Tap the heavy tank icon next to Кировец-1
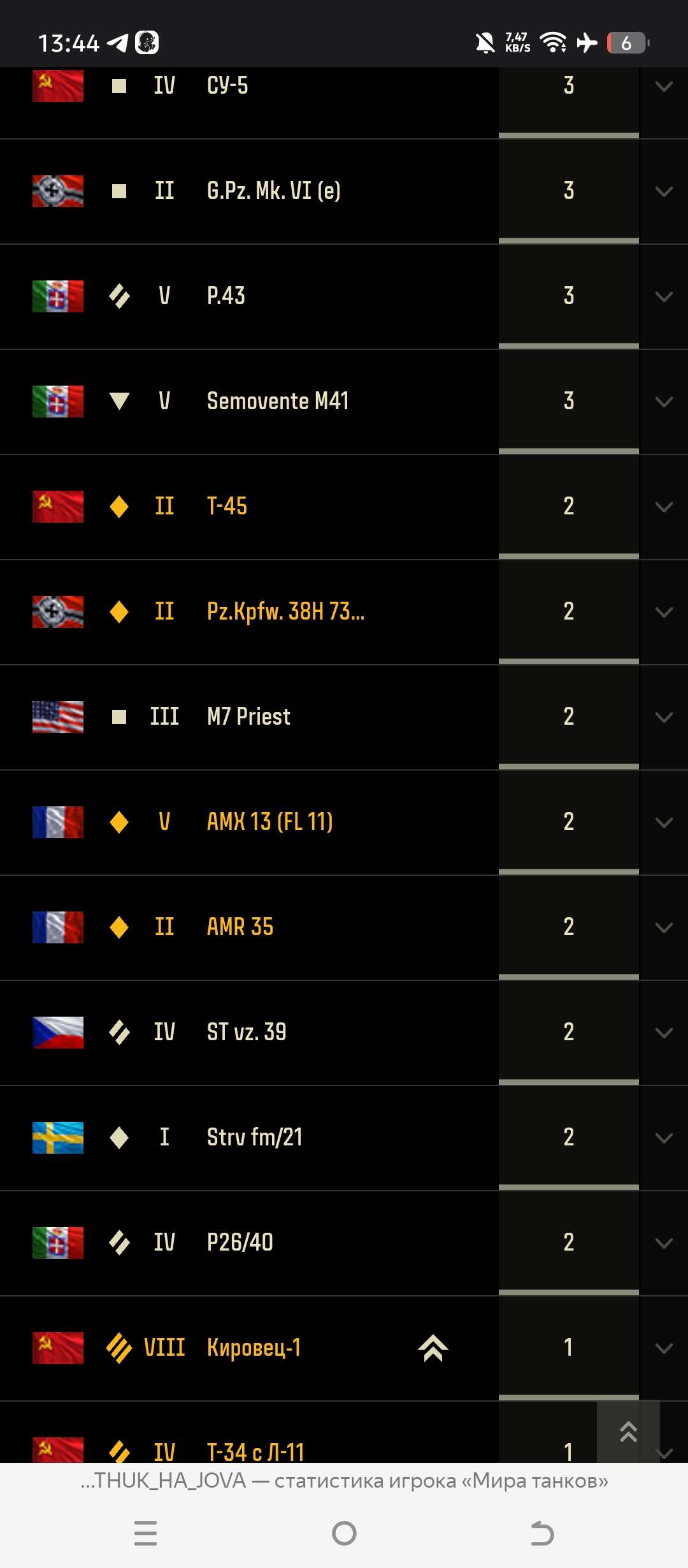Screen dimensions: 688x1568 click(118, 1348)
